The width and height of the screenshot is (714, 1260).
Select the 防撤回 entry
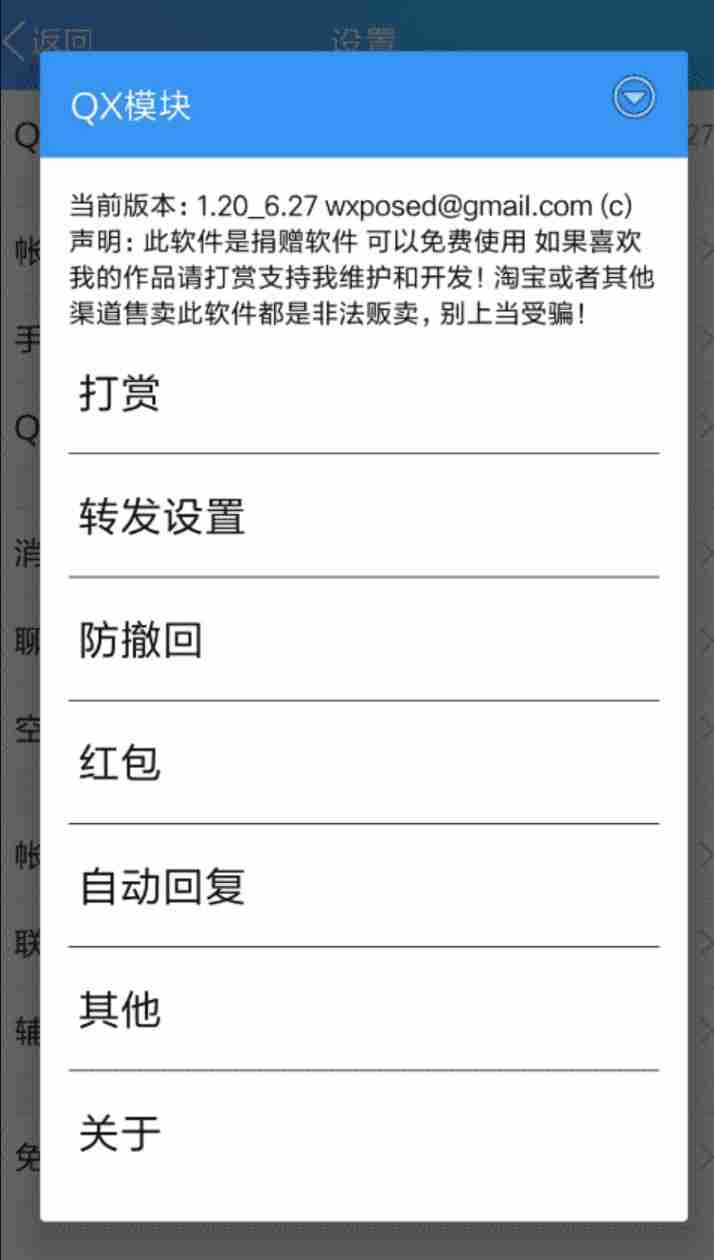click(x=363, y=639)
